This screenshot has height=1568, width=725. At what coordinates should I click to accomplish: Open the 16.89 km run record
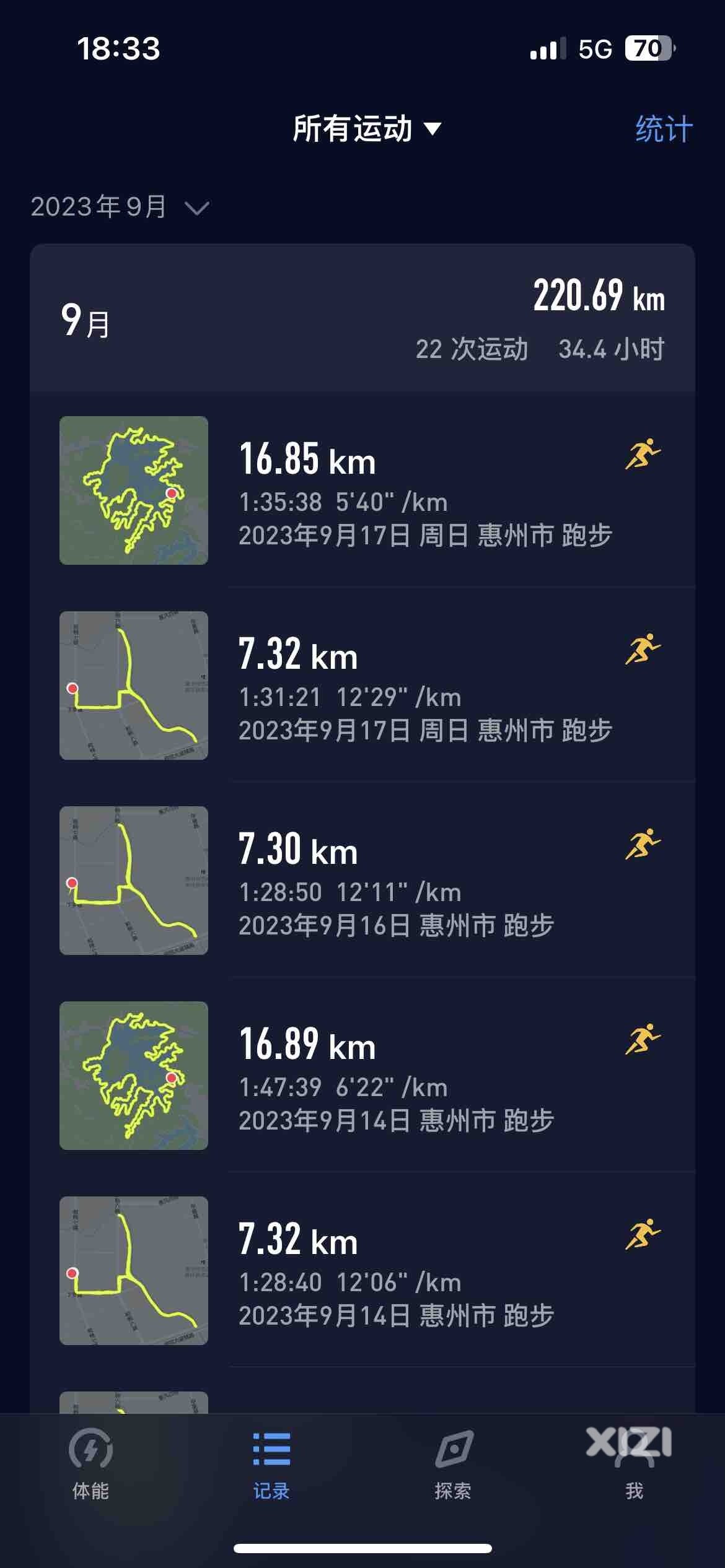tap(377, 1075)
